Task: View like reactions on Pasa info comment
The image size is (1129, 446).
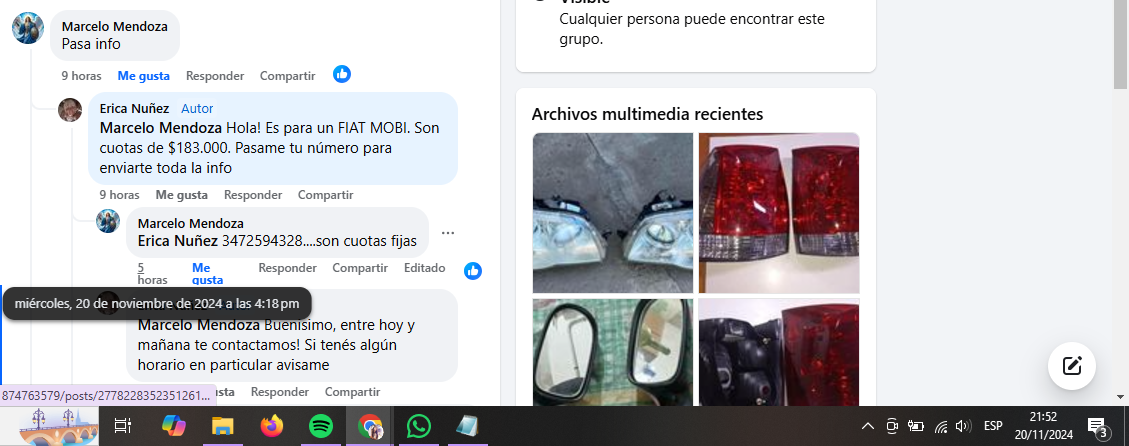Action: pyautogui.click(x=342, y=74)
